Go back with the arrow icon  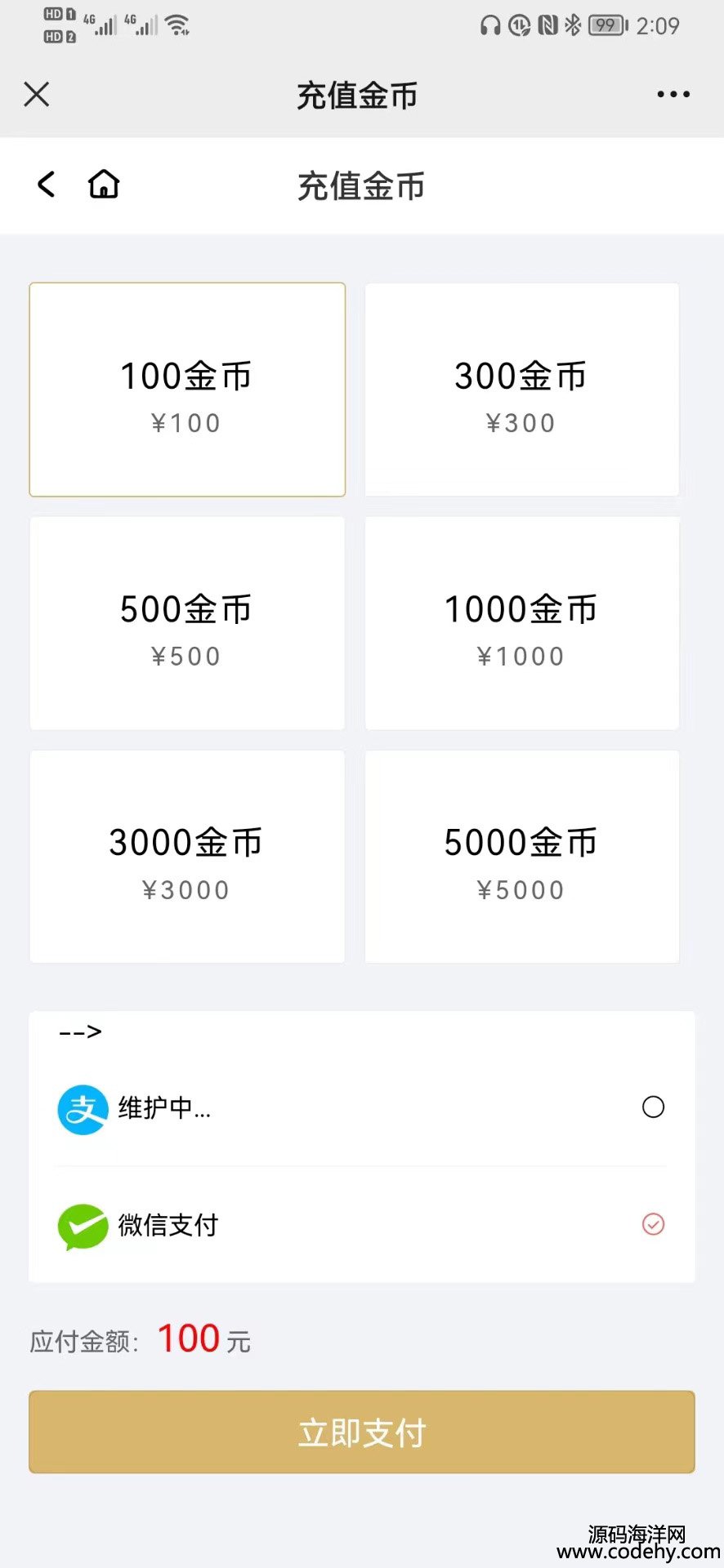click(47, 185)
